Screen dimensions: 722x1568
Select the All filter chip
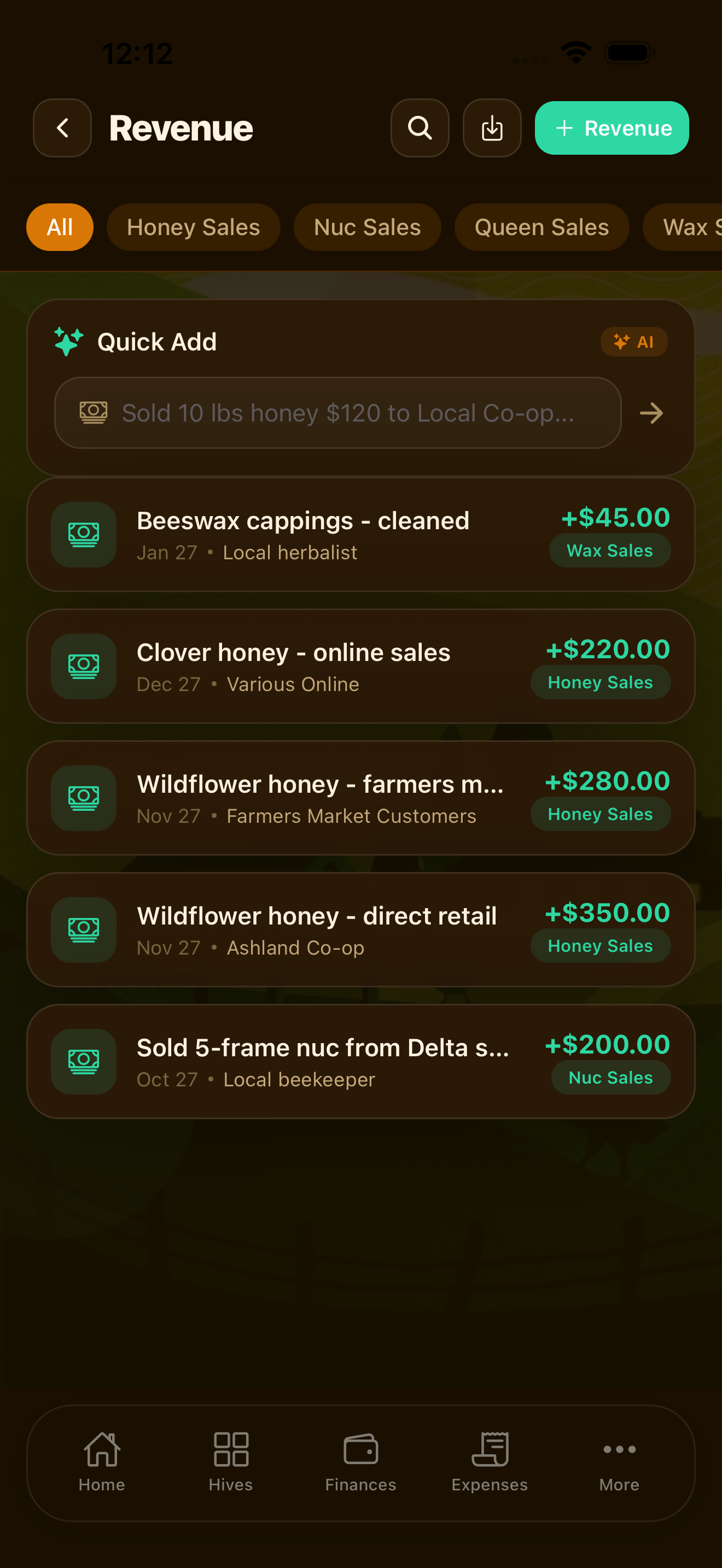pyautogui.click(x=60, y=227)
